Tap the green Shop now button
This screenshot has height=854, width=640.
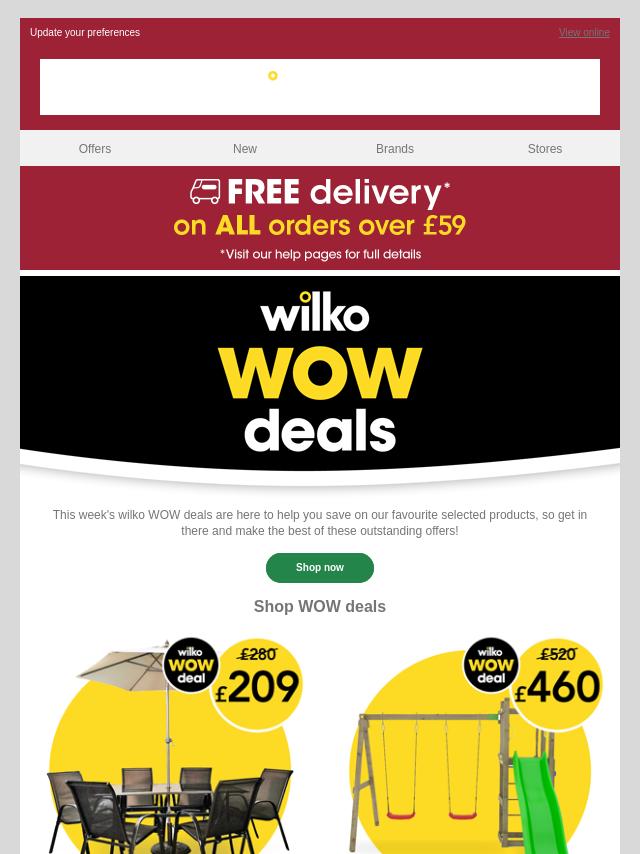click(x=320, y=568)
